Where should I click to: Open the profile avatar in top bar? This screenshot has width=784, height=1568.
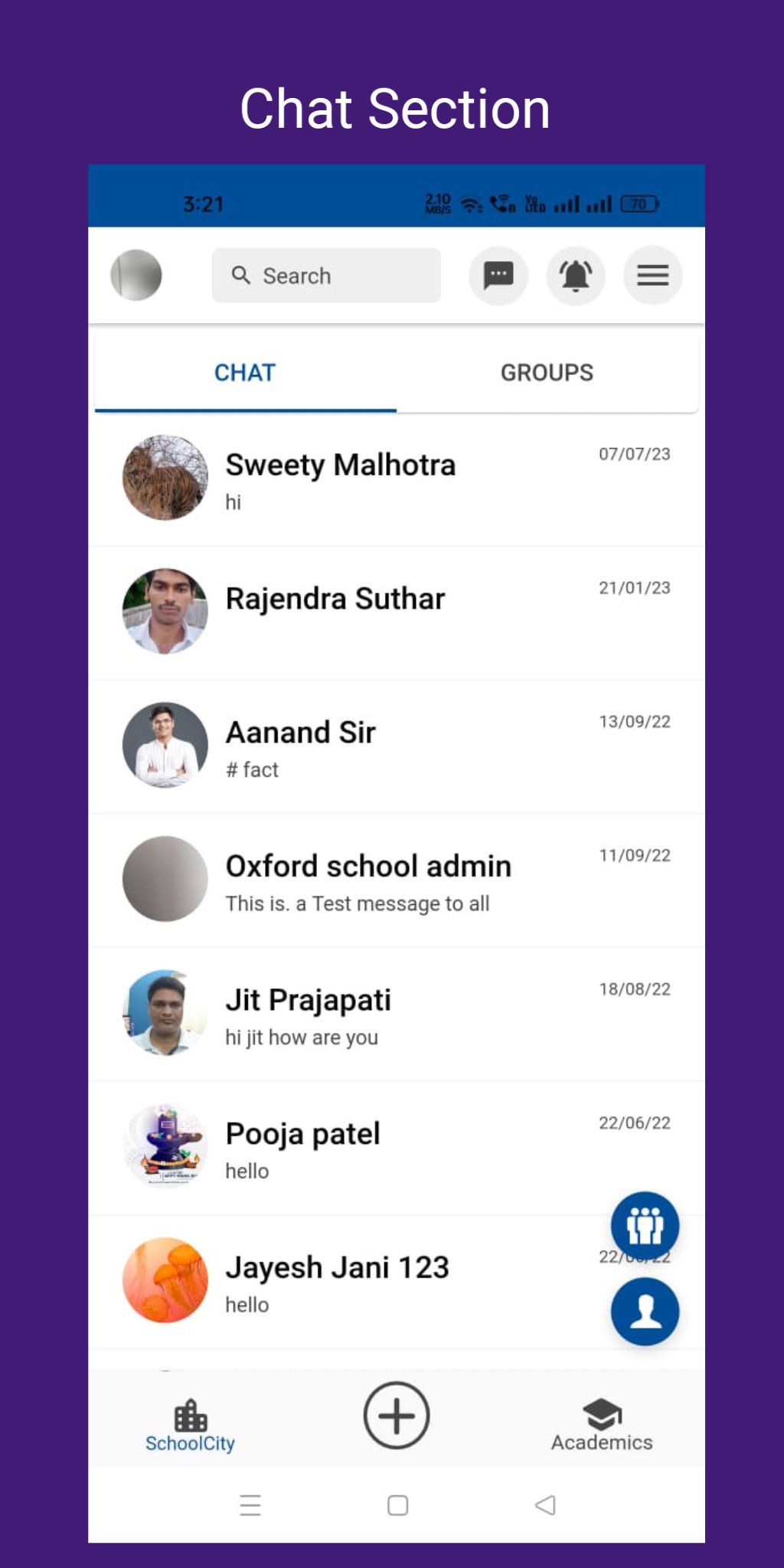point(136,275)
